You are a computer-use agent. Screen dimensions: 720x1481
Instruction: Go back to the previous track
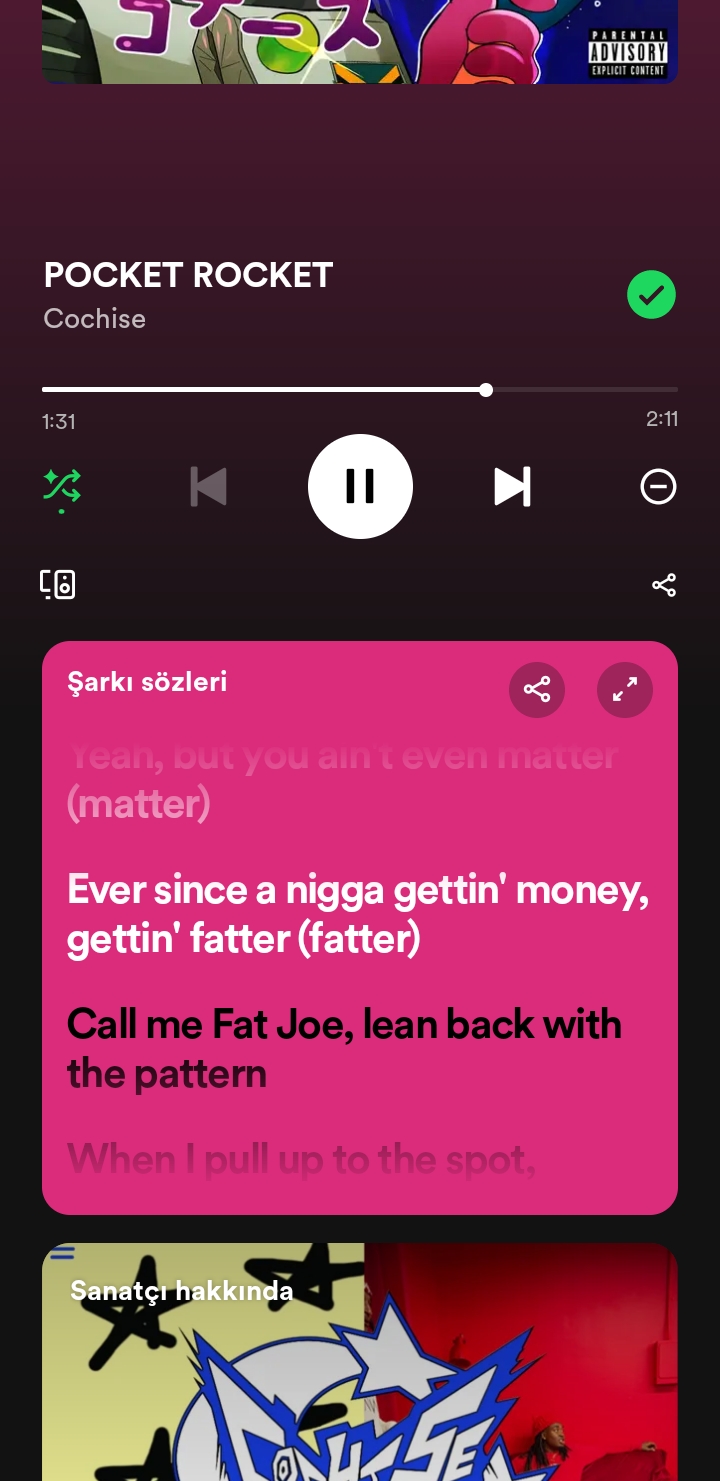click(x=208, y=487)
